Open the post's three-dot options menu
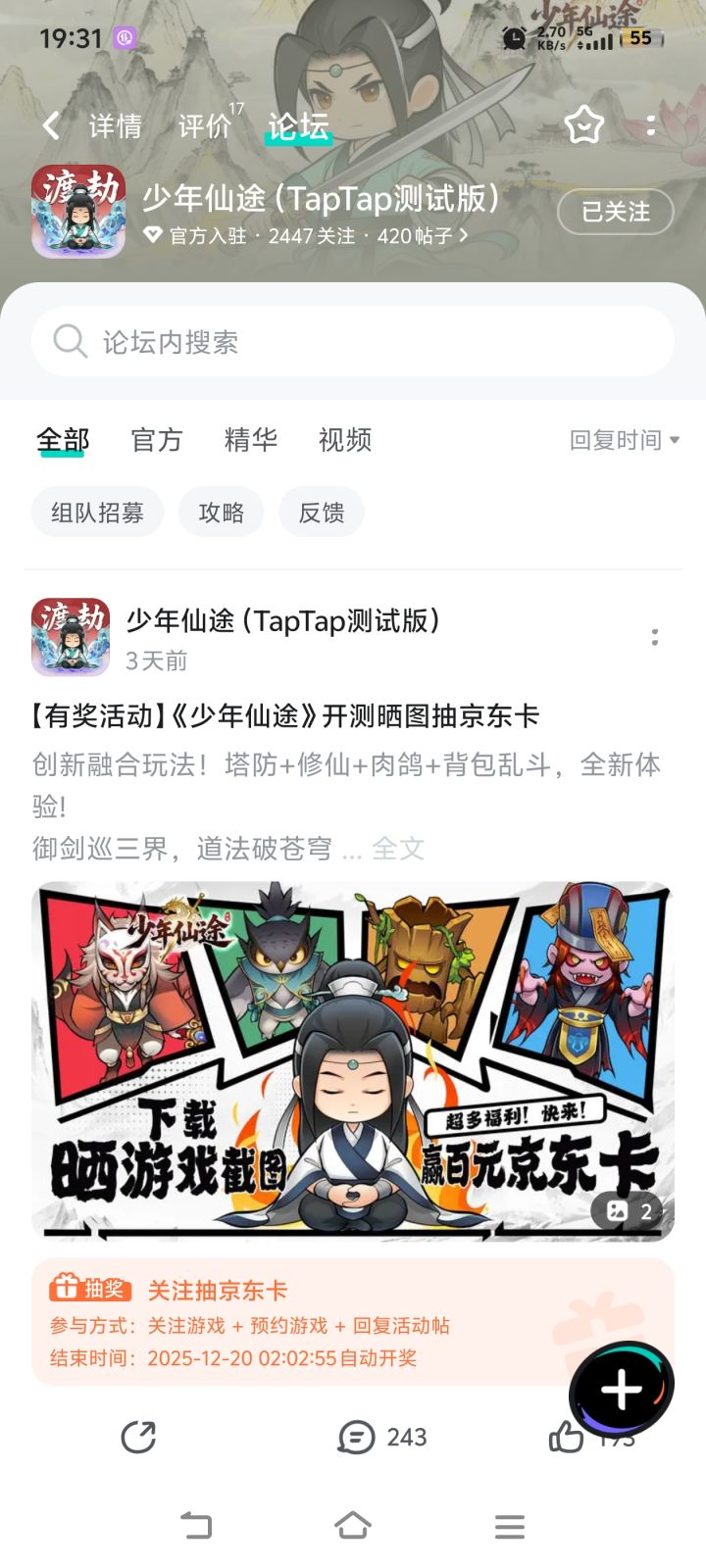The width and height of the screenshot is (706, 1568). pyautogui.click(x=655, y=637)
